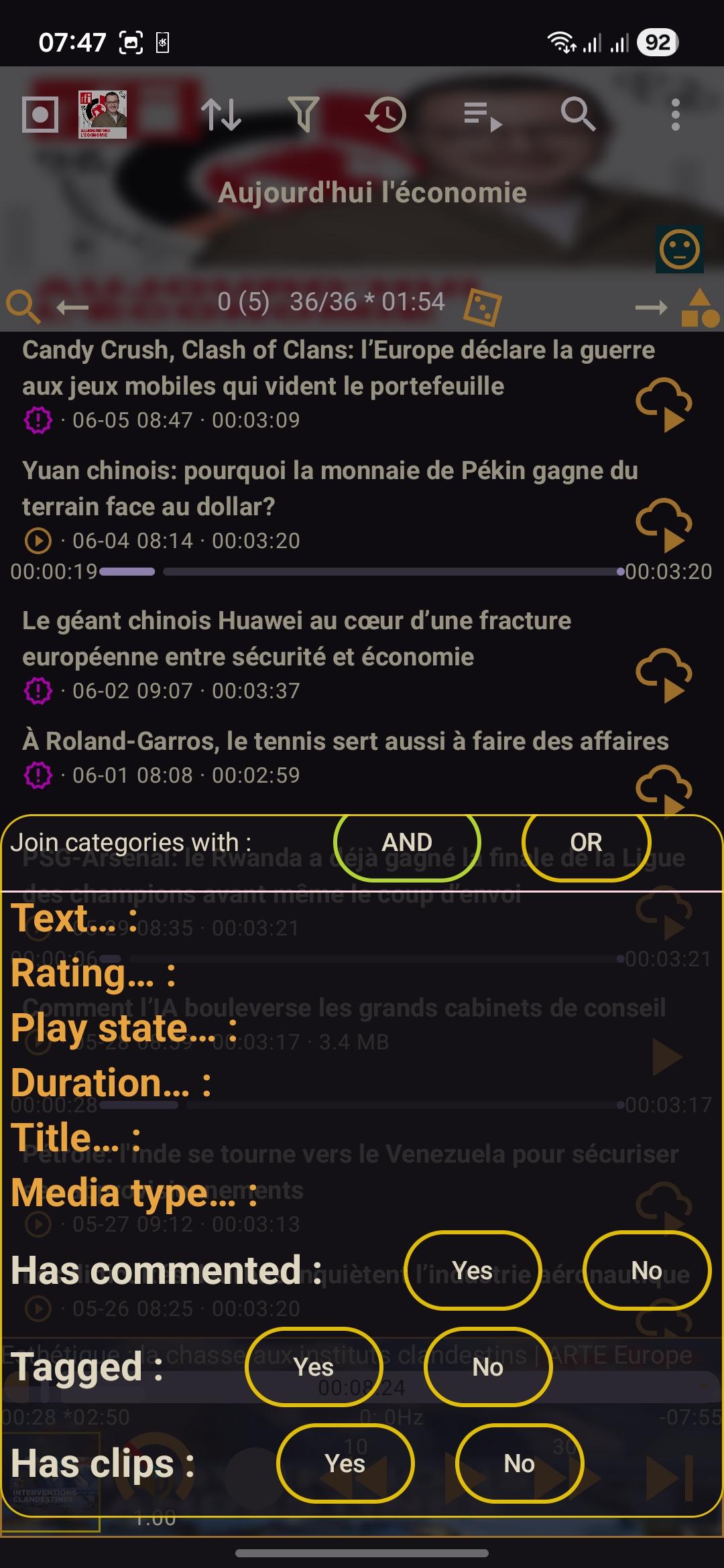Screen dimensions: 724x1568
Task: Expand the Rating… filter section
Action: pos(93,973)
